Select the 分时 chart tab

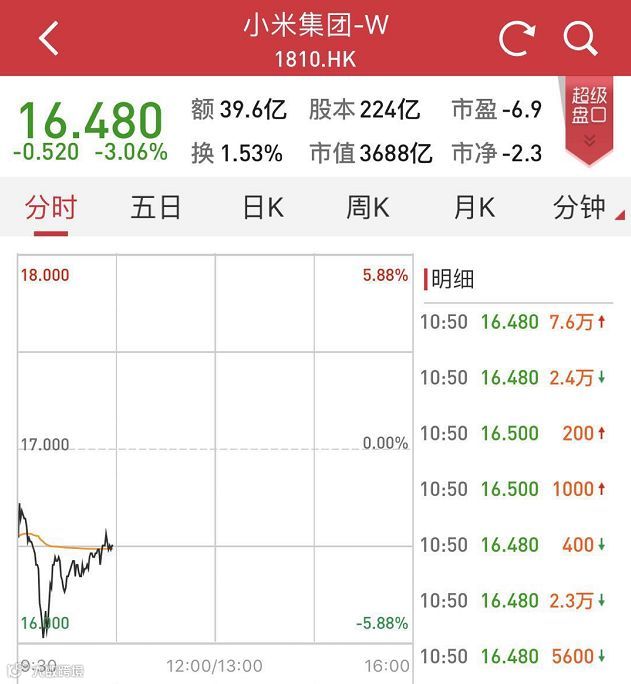pos(51,207)
